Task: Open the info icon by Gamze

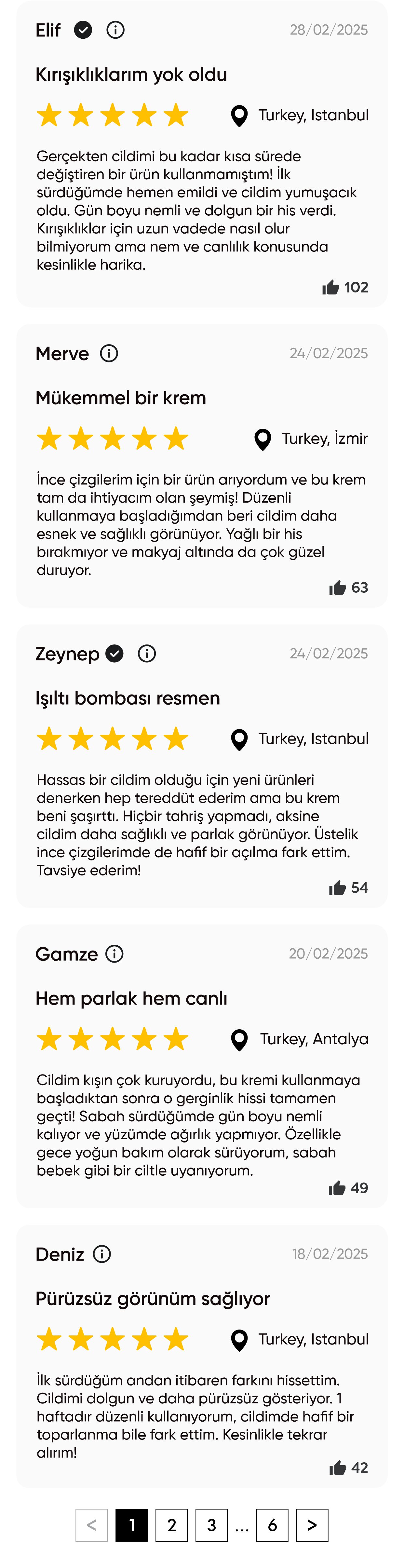Action: point(114,953)
